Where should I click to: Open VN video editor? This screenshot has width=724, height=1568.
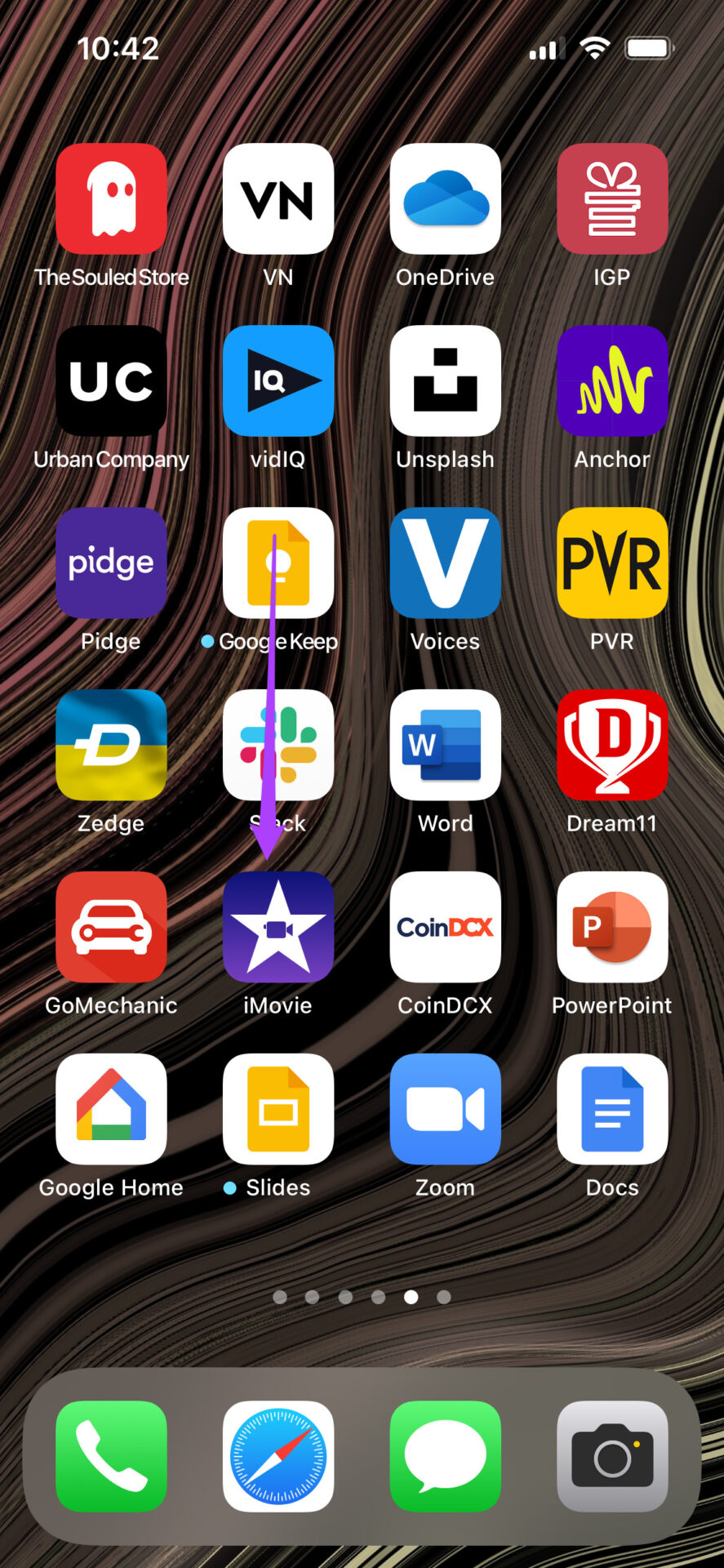(x=278, y=198)
